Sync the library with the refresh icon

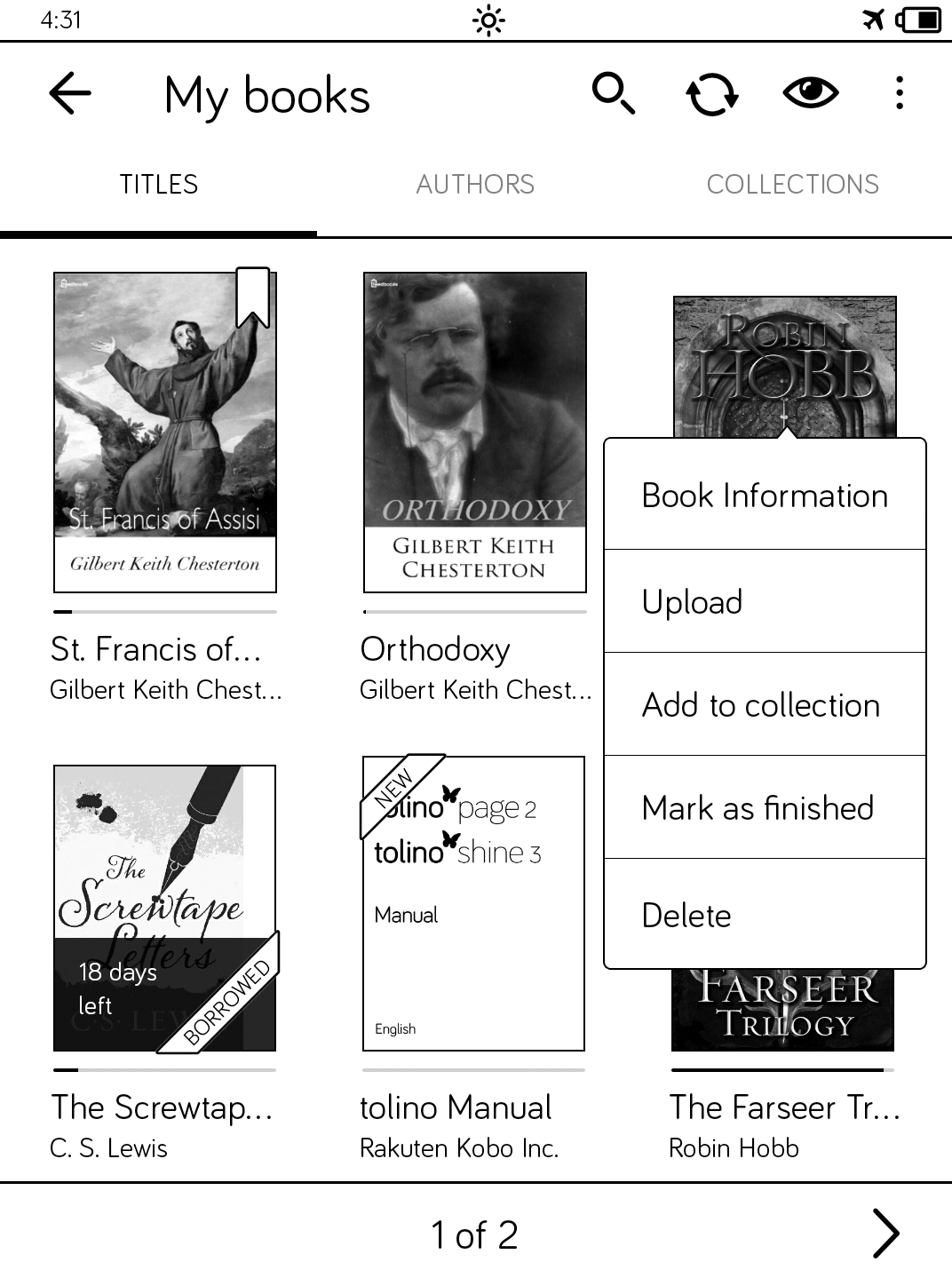coord(711,93)
